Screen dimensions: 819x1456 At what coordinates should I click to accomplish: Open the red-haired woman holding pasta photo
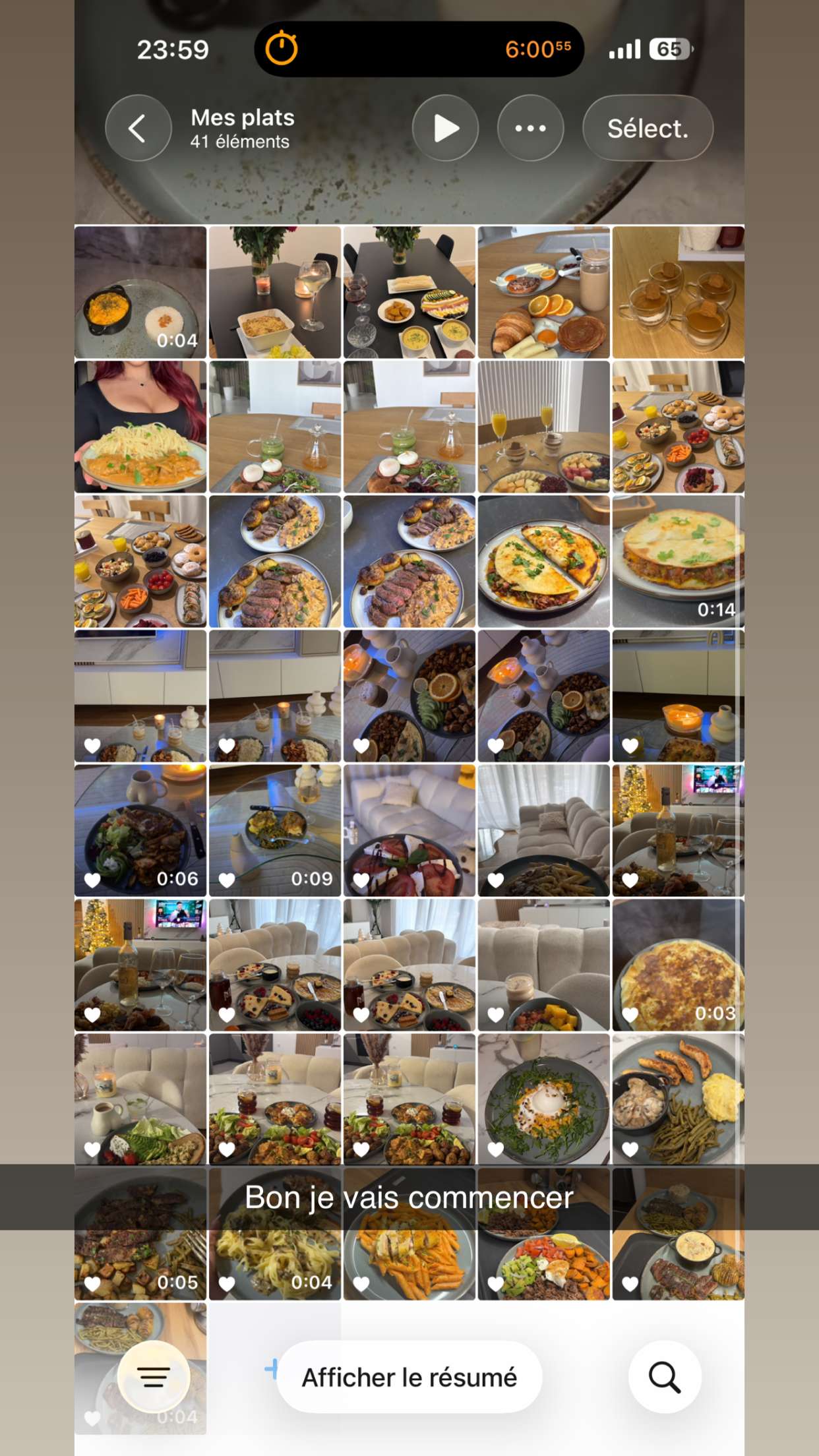(x=140, y=427)
